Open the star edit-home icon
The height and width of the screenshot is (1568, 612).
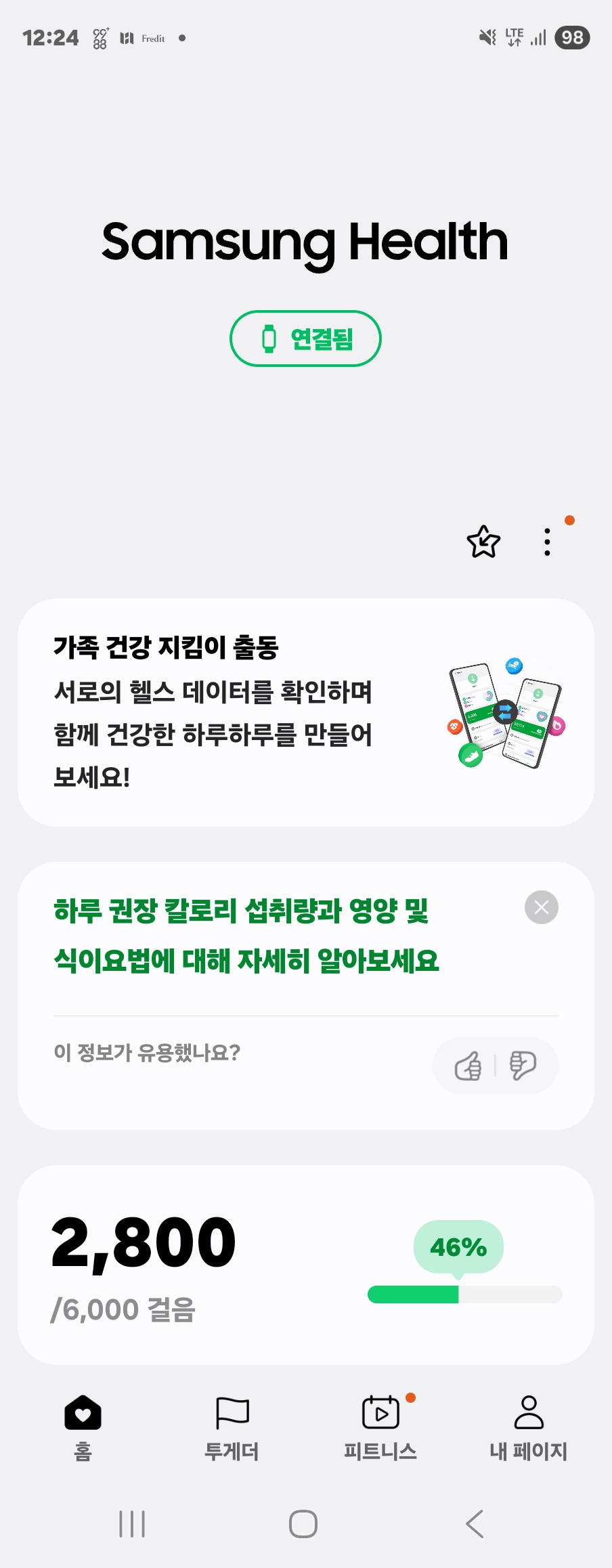(483, 542)
